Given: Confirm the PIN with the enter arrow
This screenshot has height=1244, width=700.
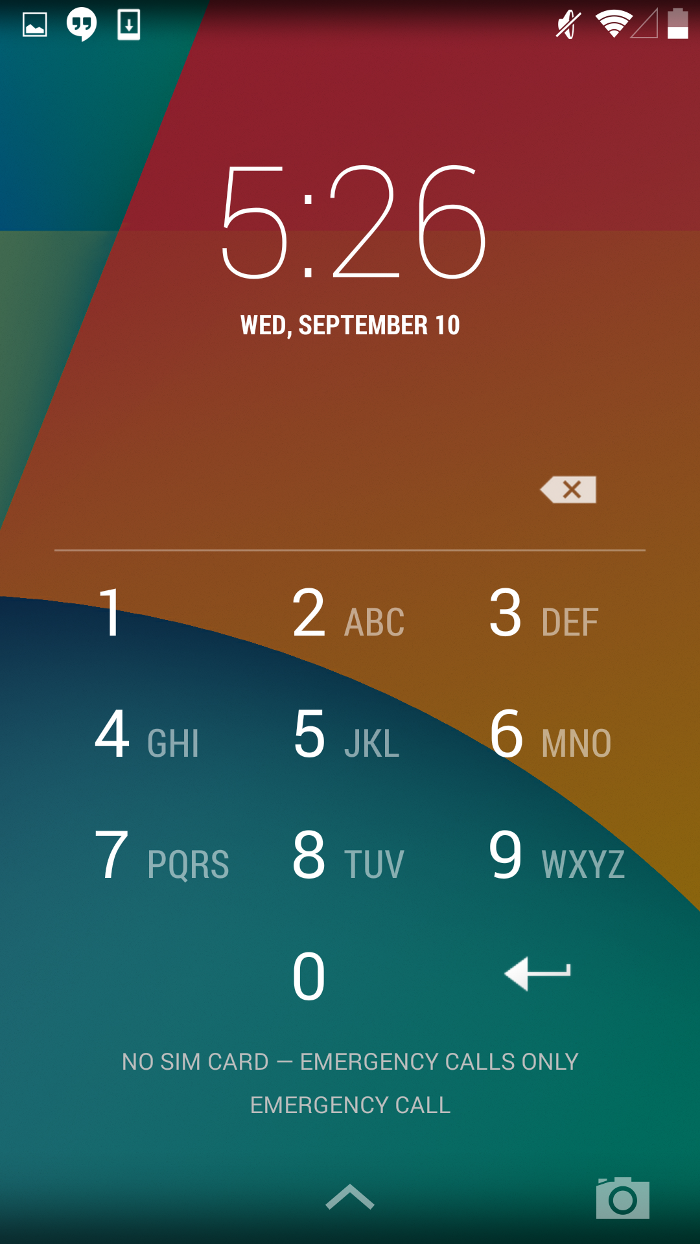Looking at the screenshot, I should [x=538, y=973].
